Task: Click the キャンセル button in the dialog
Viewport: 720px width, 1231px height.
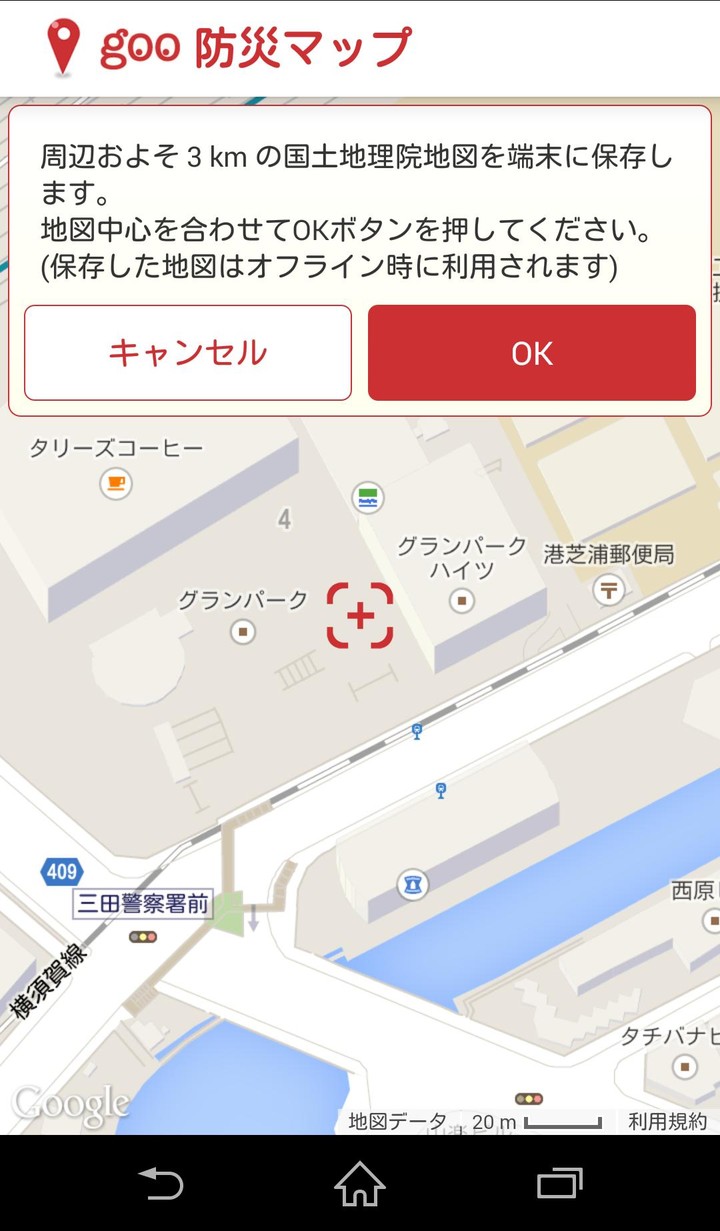Action: coord(187,352)
